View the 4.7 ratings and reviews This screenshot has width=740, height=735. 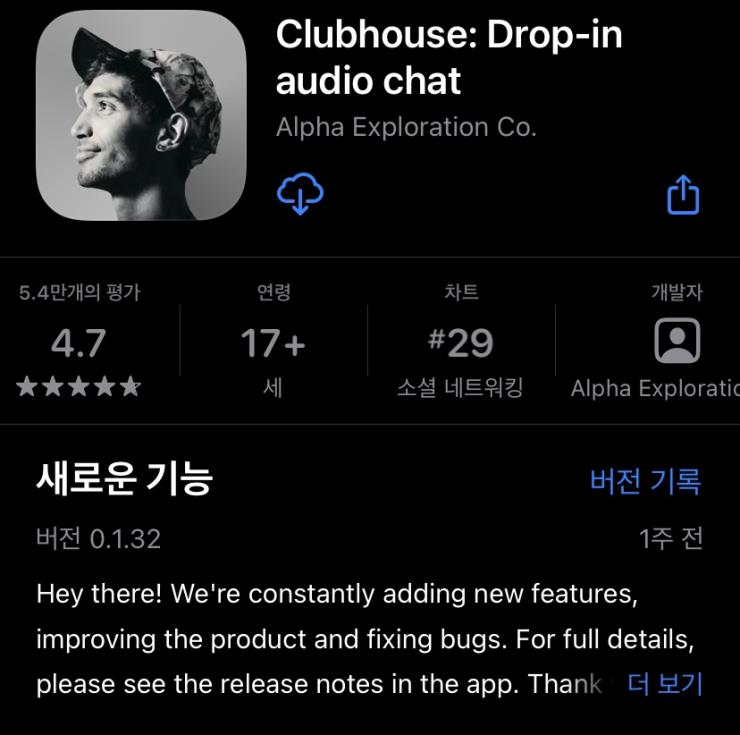pyautogui.click(x=79, y=344)
